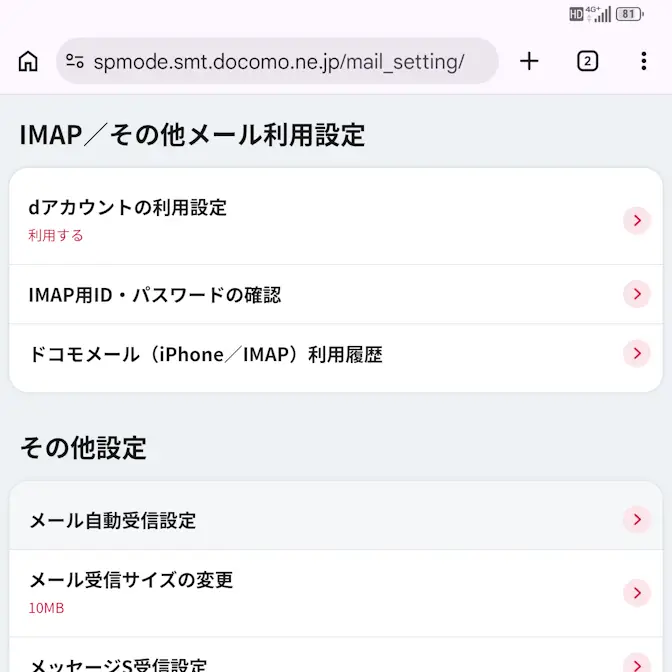Viewport: 672px width, 672px height.
Task: Open IMAP用ID・パスワードの確認
Action: [335, 295]
